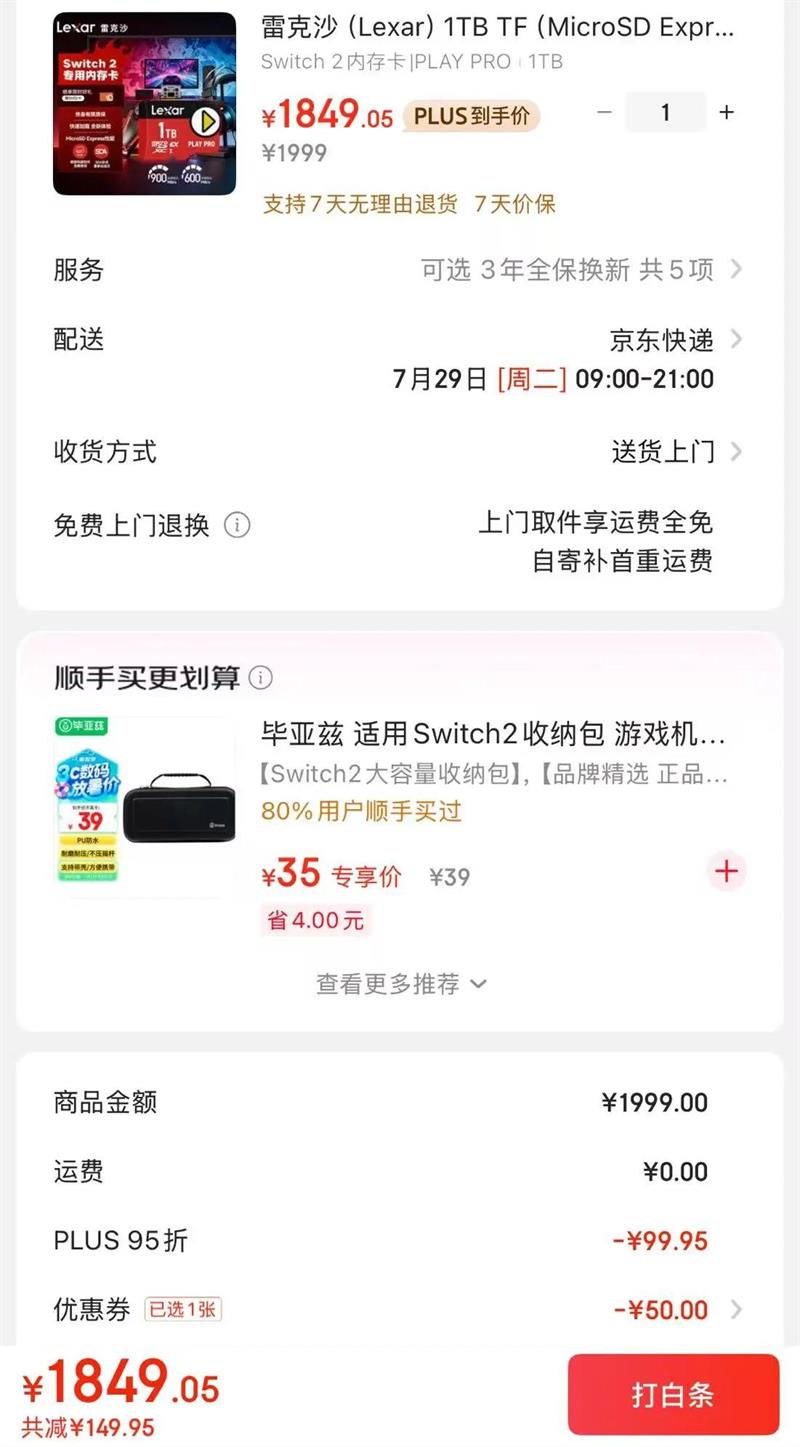Screen dimensions: 800x1447
Task: Click the PLUS到手价 badge
Action: point(473,116)
